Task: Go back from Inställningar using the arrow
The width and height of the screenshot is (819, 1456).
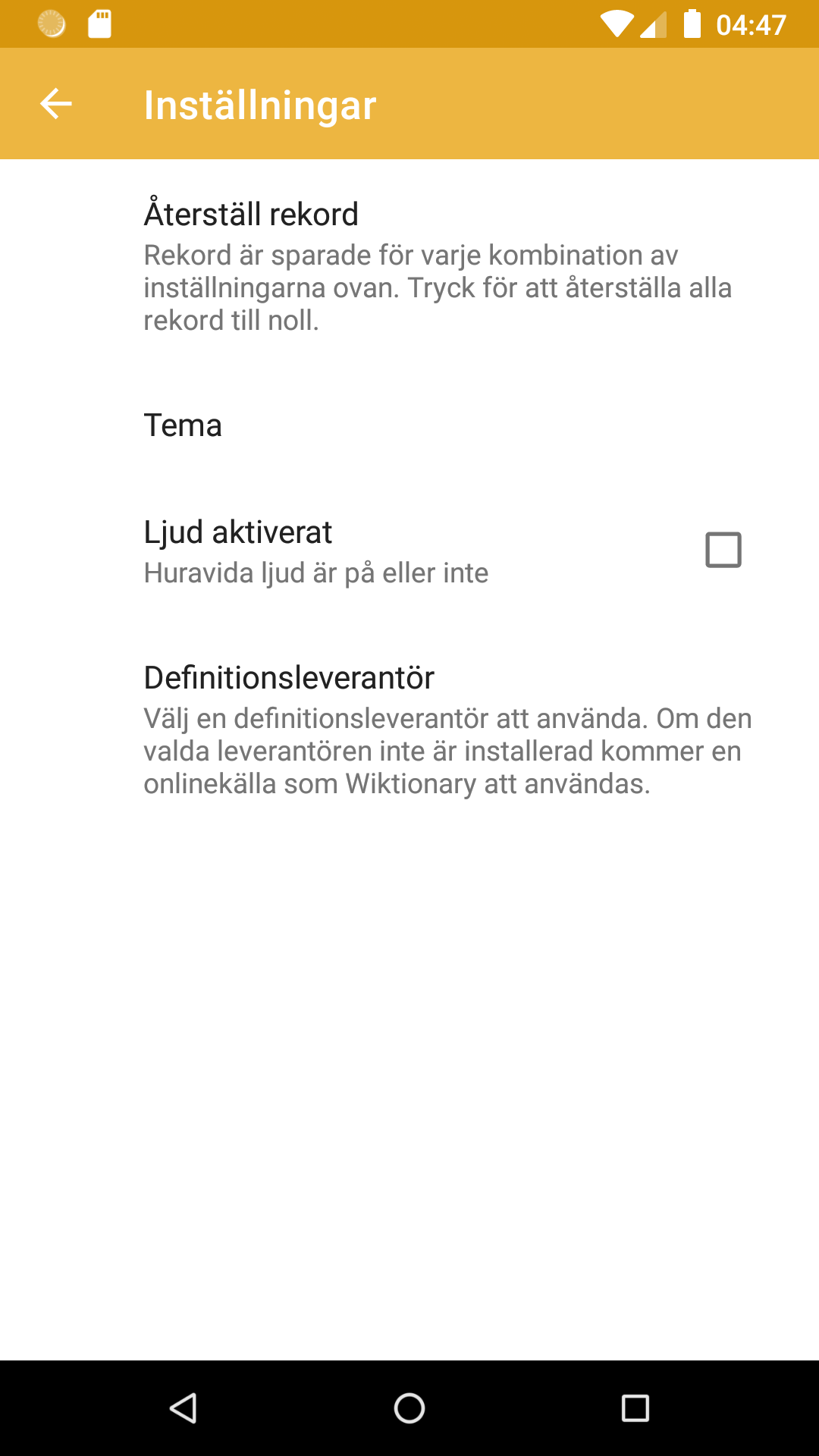Action: click(56, 104)
